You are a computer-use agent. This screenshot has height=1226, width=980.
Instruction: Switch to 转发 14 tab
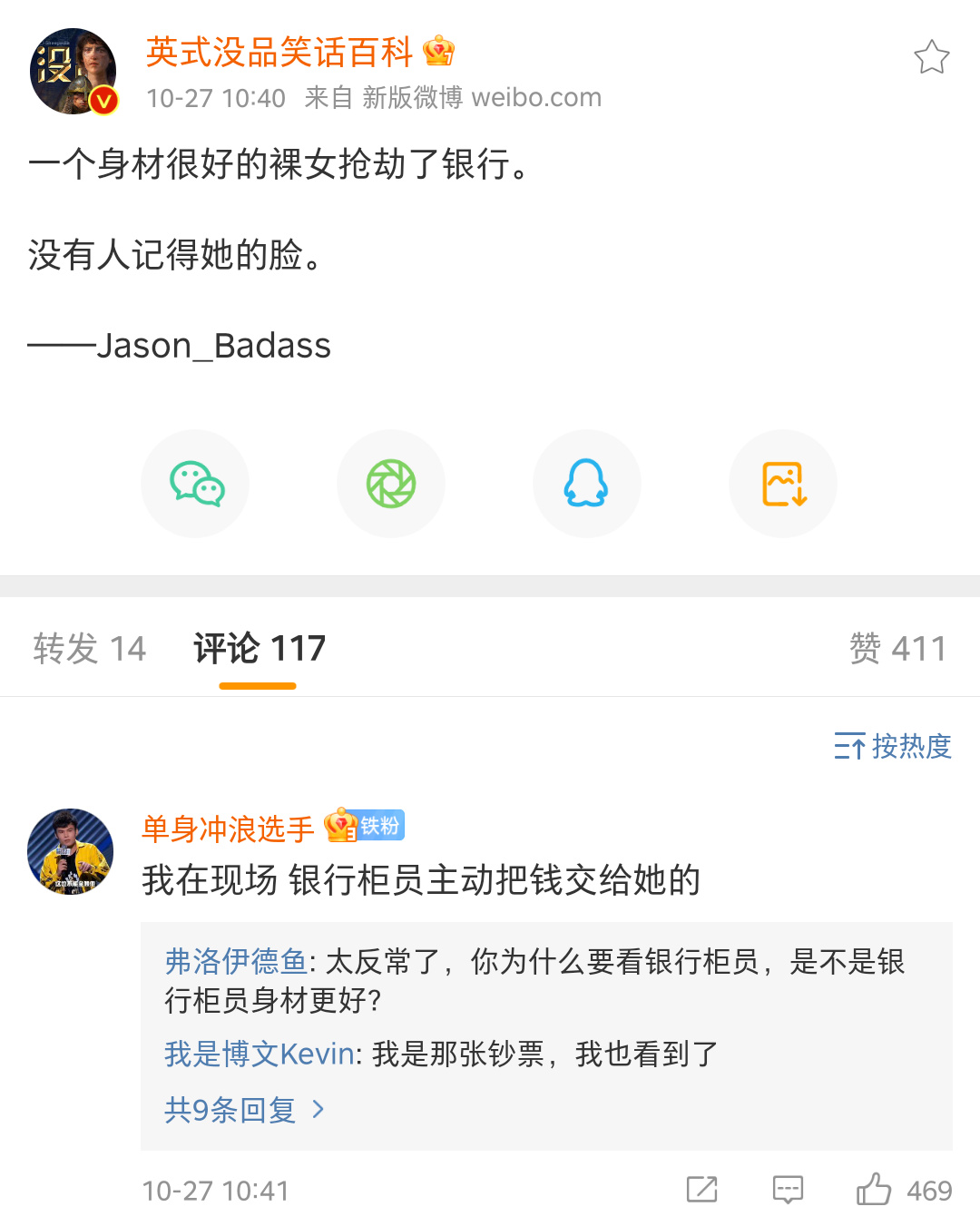point(89,648)
